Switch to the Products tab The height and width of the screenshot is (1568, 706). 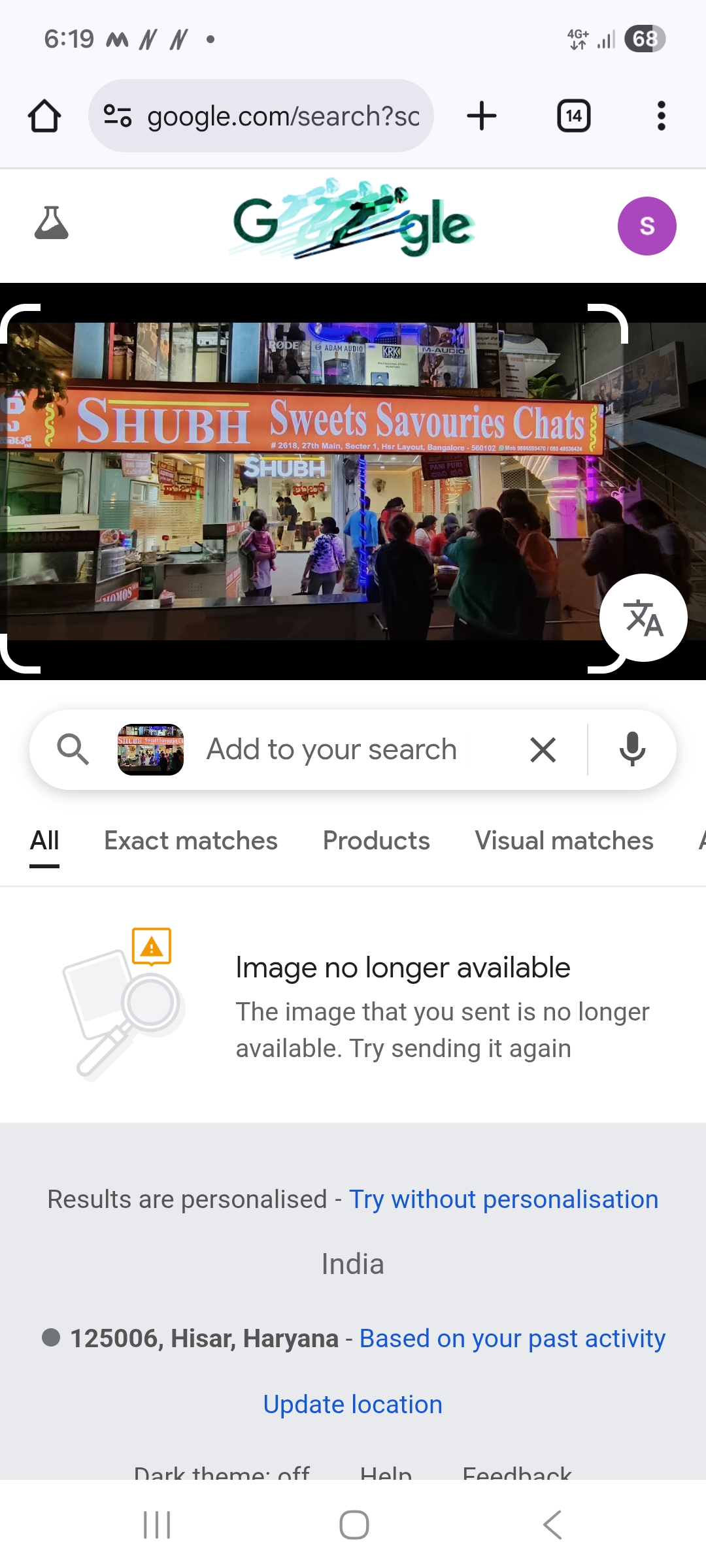click(377, 841)
